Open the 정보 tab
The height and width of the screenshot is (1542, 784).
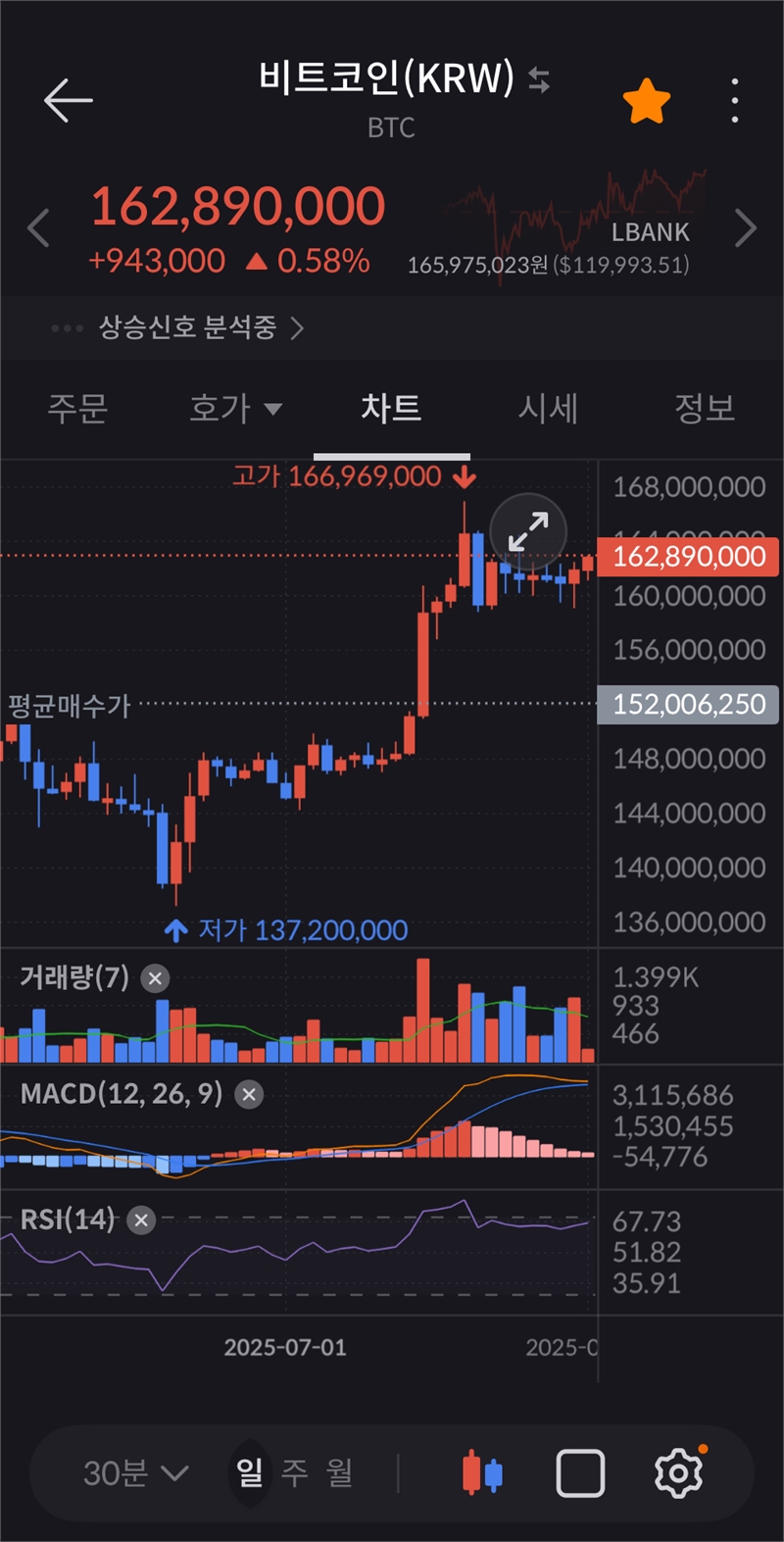coord(705,408)
